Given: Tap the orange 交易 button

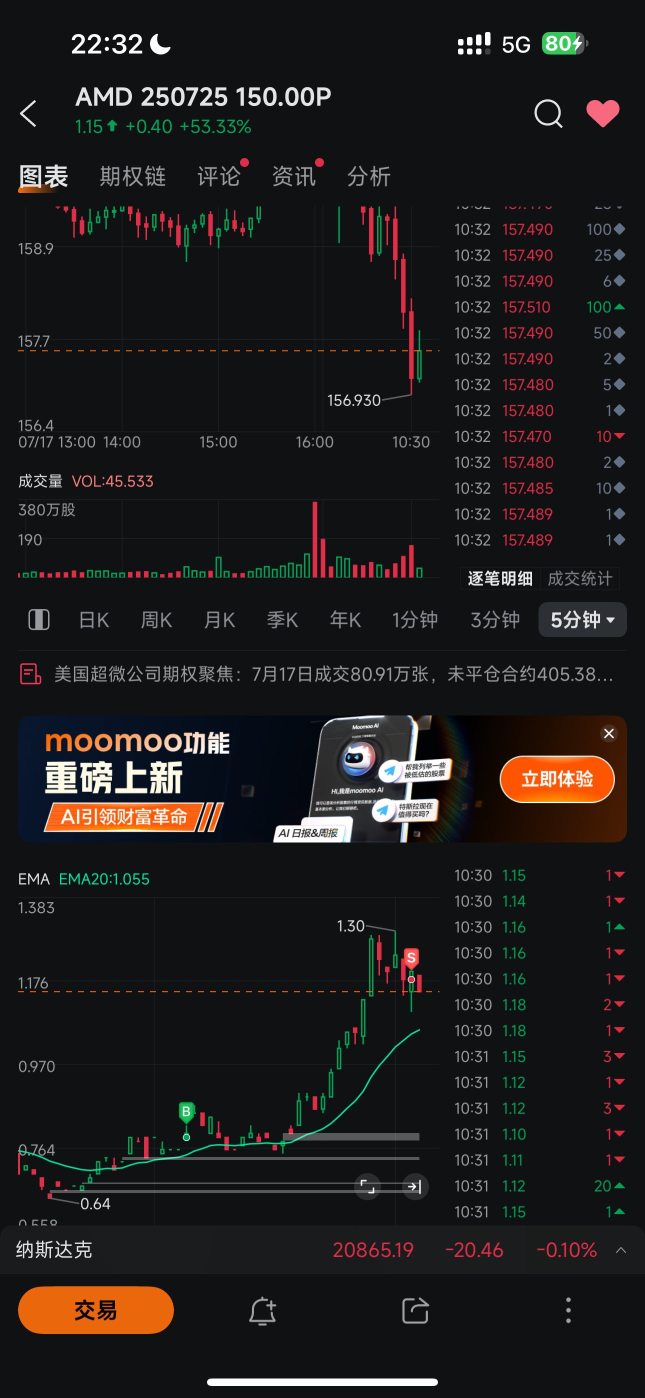Looking at the screenshot, I should click(x=96, y=1310).
